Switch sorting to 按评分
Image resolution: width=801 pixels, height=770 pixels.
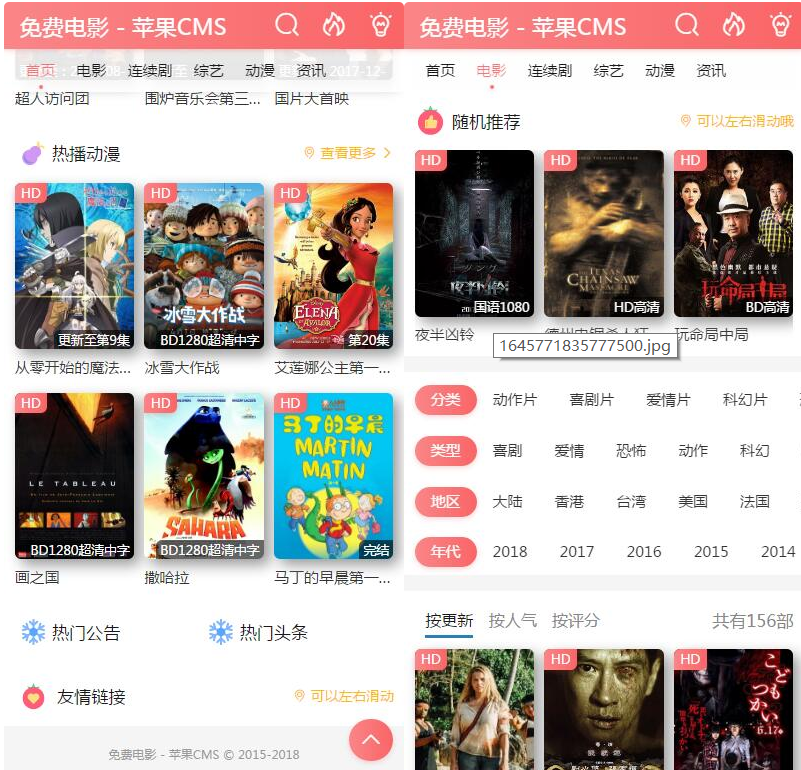575,621
